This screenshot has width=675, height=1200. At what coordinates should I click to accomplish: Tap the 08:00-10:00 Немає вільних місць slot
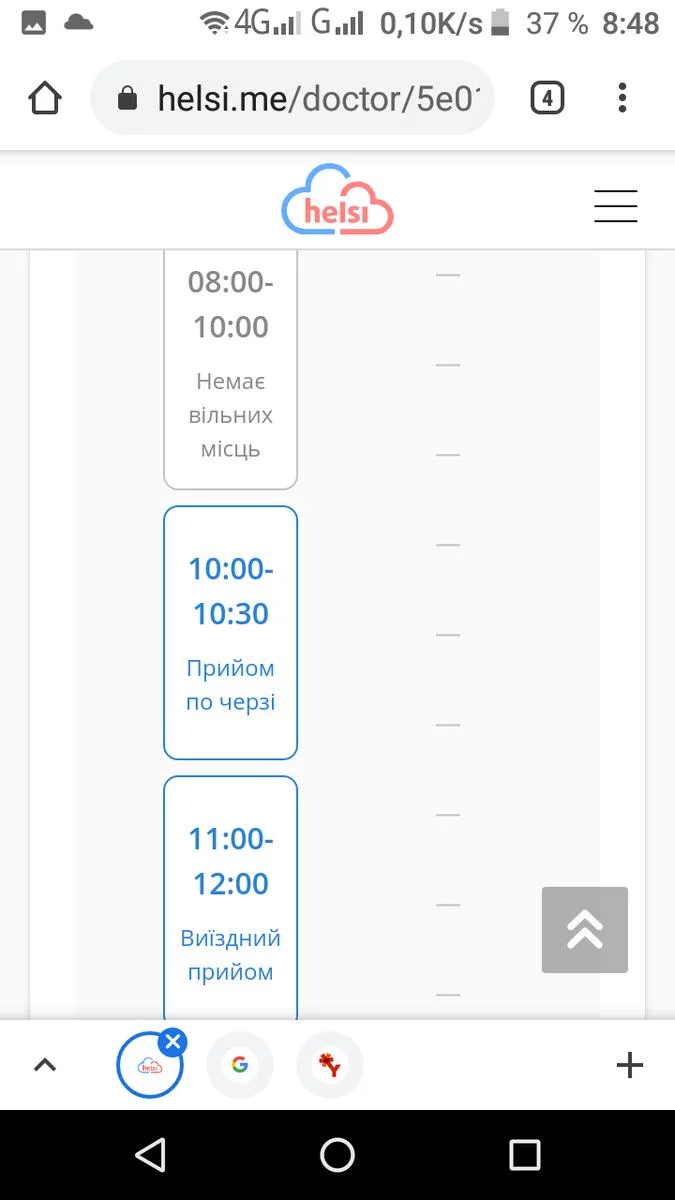(x=231, y=369)
